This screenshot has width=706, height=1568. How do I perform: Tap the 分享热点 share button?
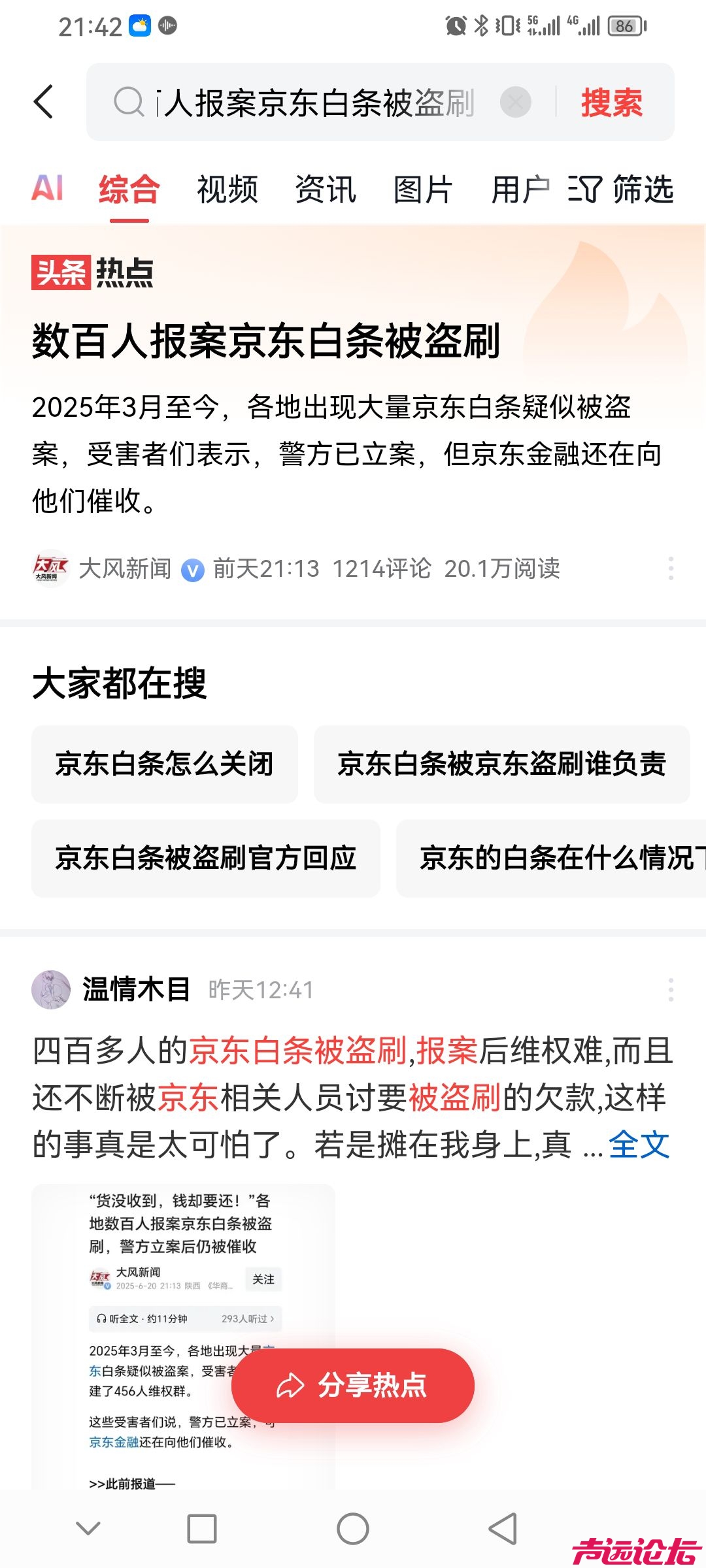353,1385
